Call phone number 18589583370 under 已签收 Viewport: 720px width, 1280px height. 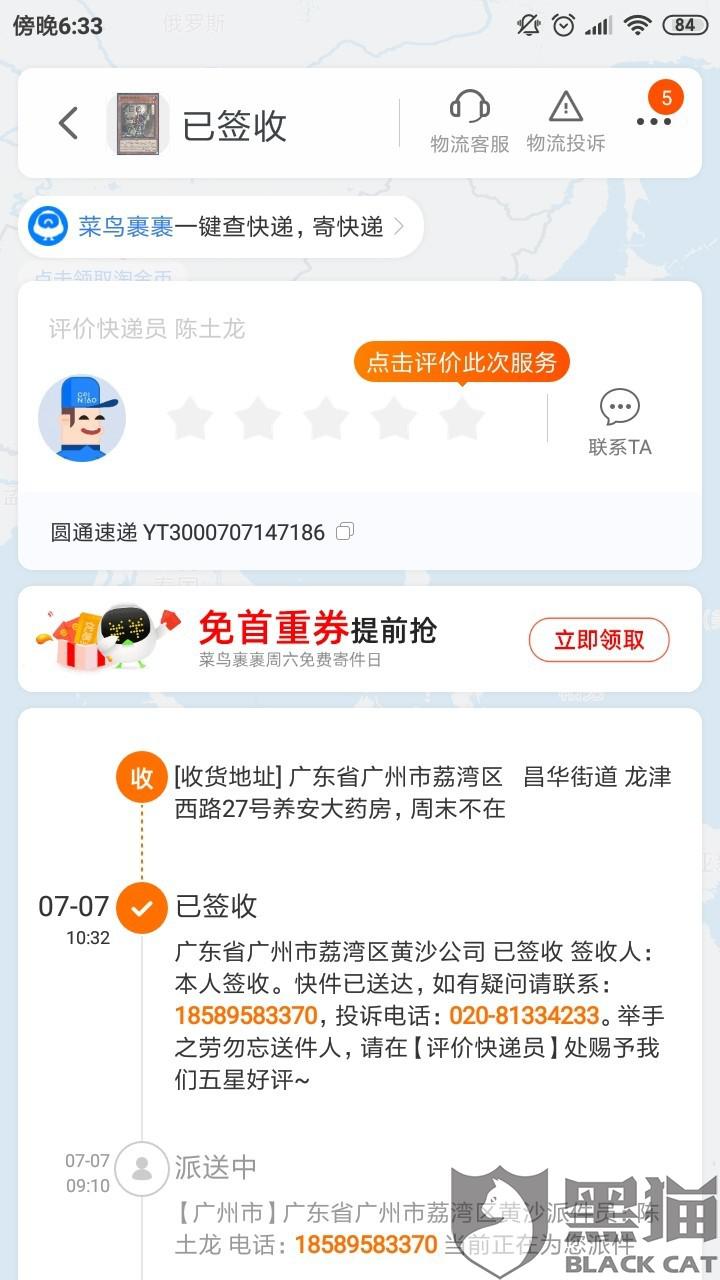(x=246, y=1017)
